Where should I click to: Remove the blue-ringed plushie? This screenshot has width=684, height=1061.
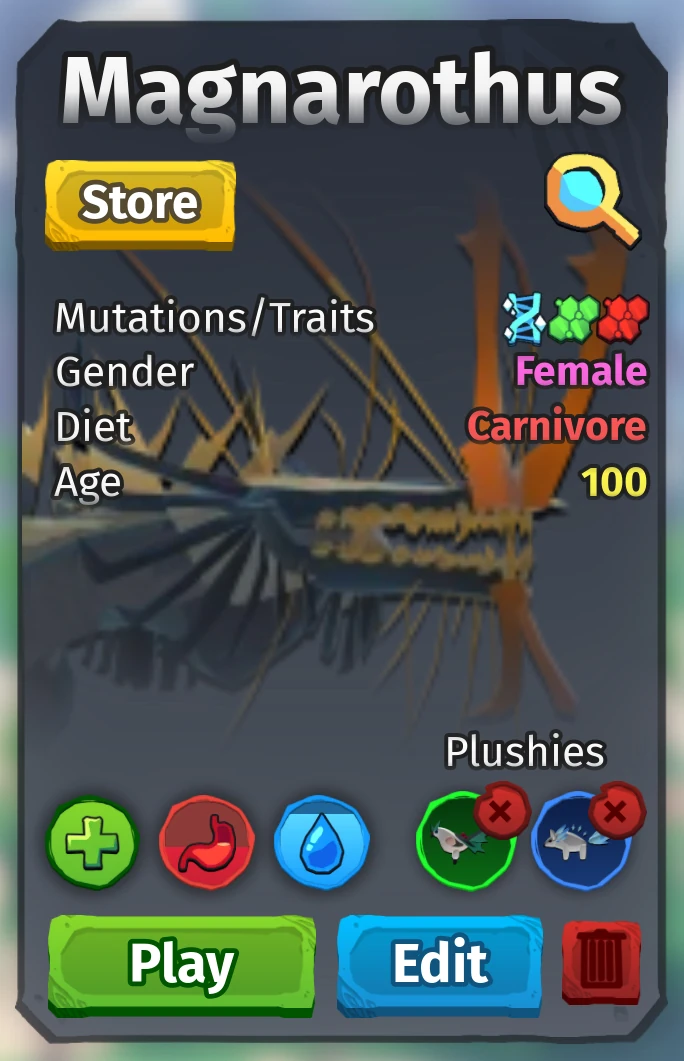click(x=616, y=812)
